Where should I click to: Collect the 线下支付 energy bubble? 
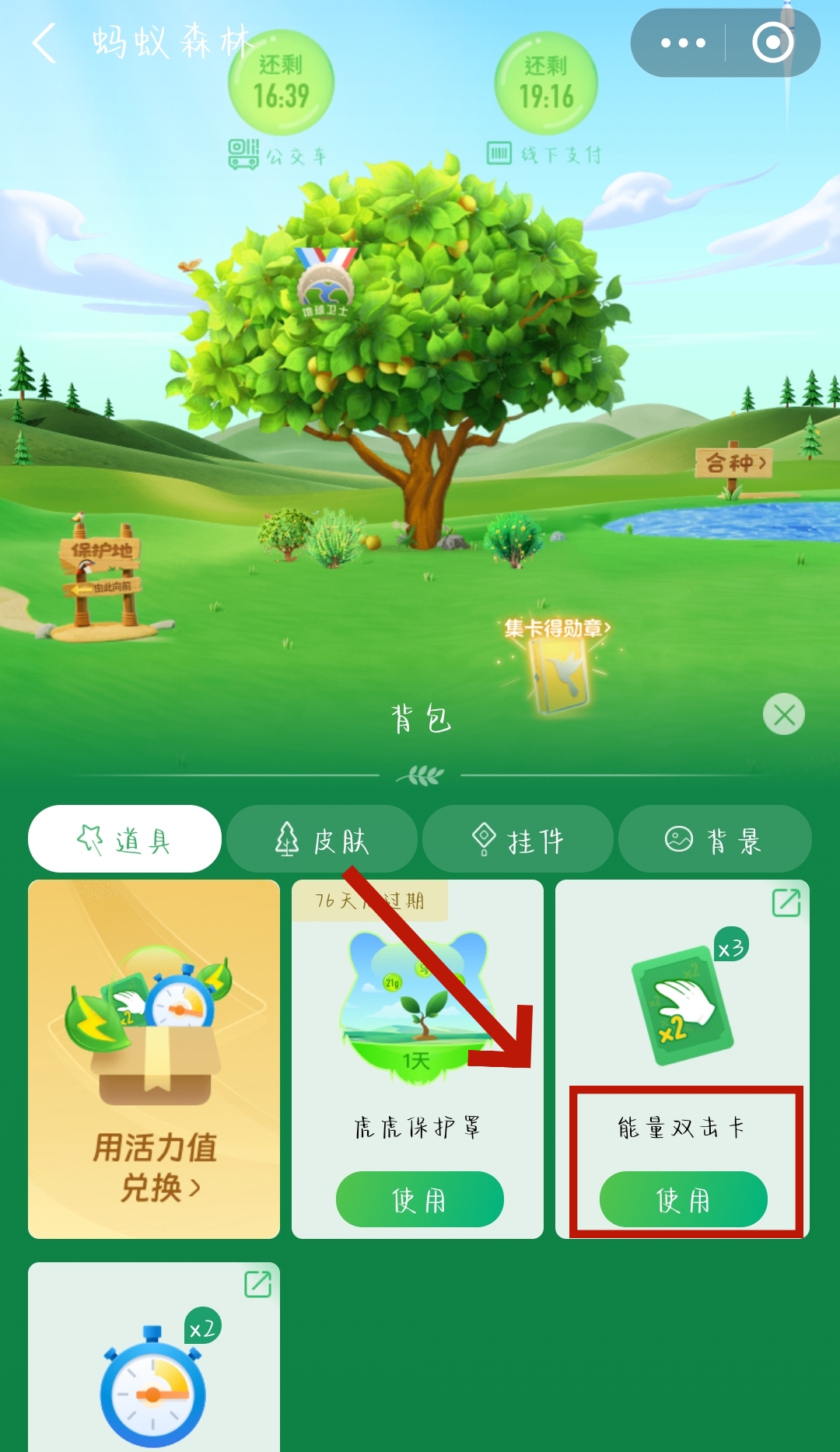pyautogui.click(x=546, y=84)
